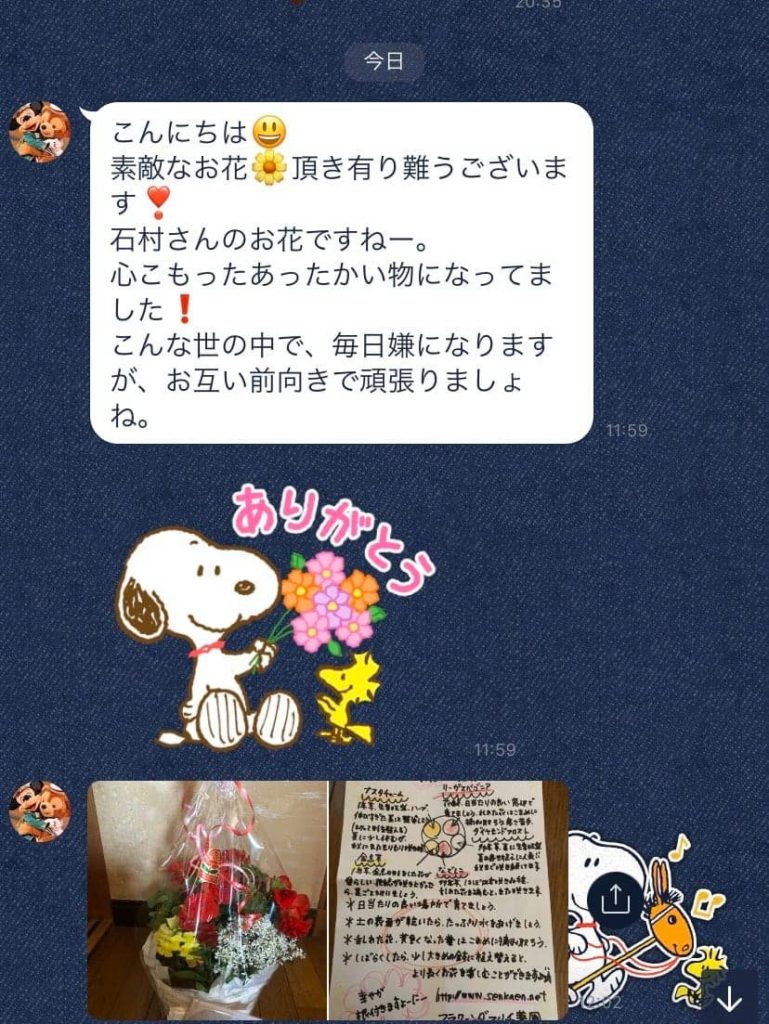
Task: Jump to latest message with down arrow
Action: (729, 997)
